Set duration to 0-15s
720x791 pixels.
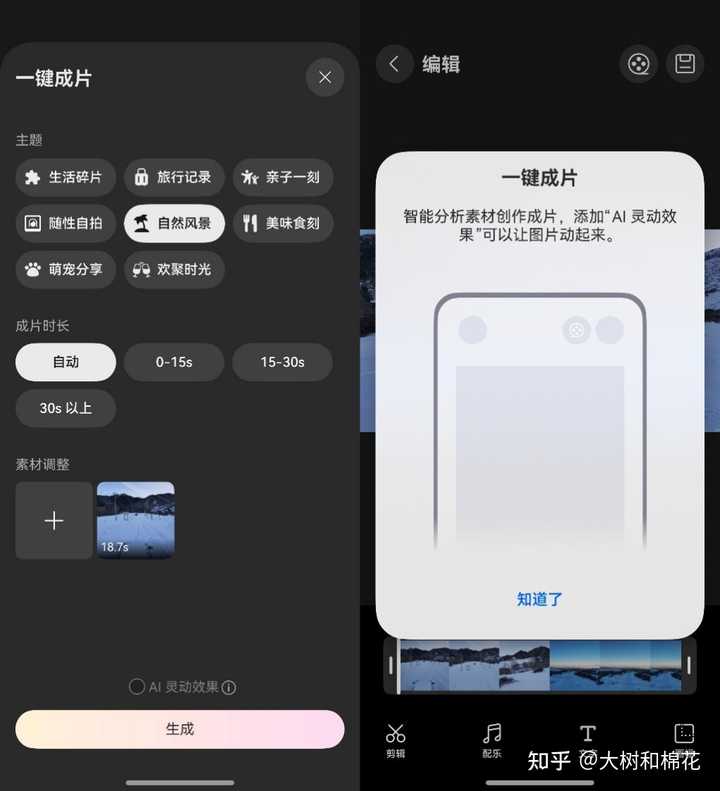174,362
